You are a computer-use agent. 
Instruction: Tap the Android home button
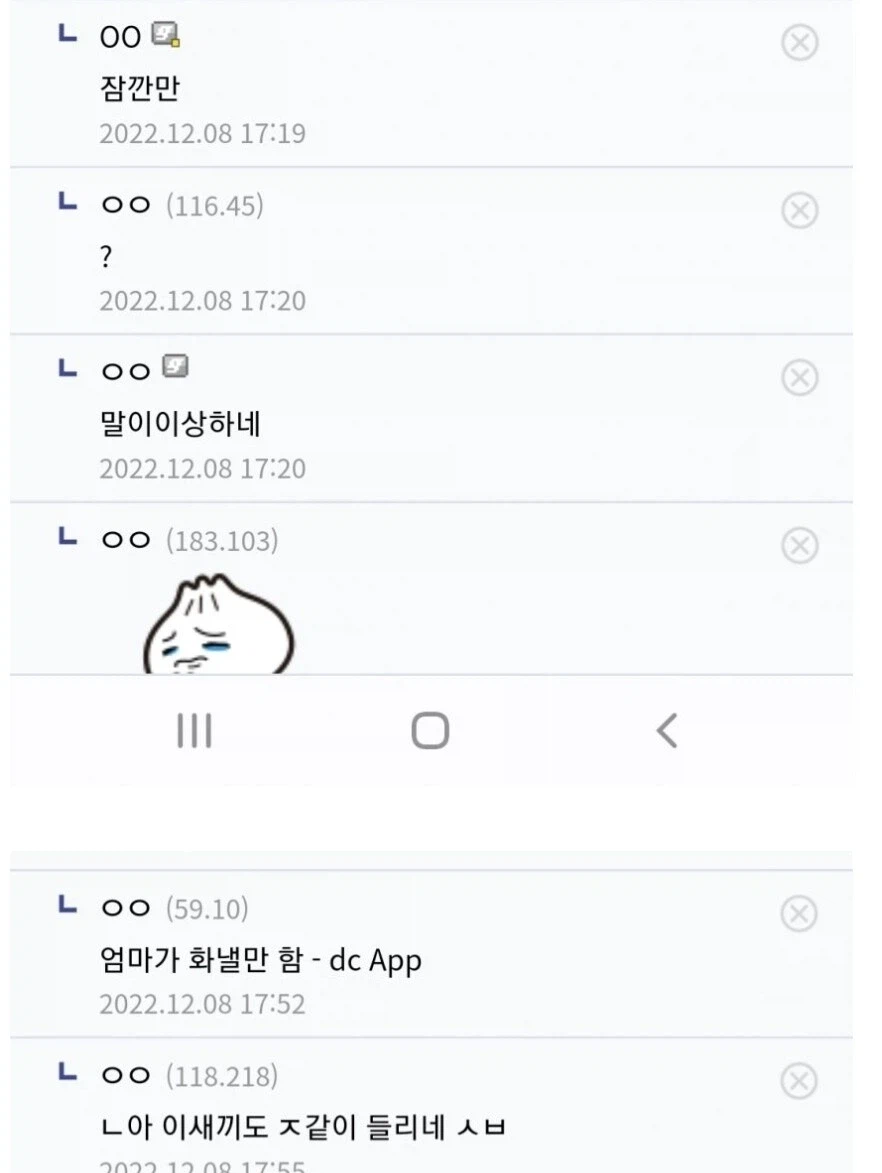pyautogui.click(x=429, y=729)
